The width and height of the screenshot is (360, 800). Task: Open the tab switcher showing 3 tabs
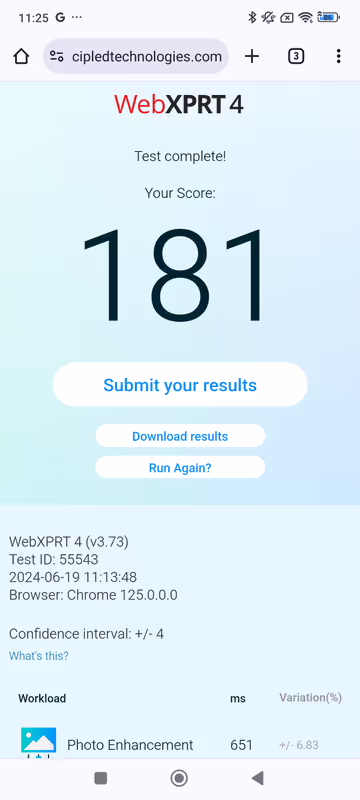pos(296,56)
